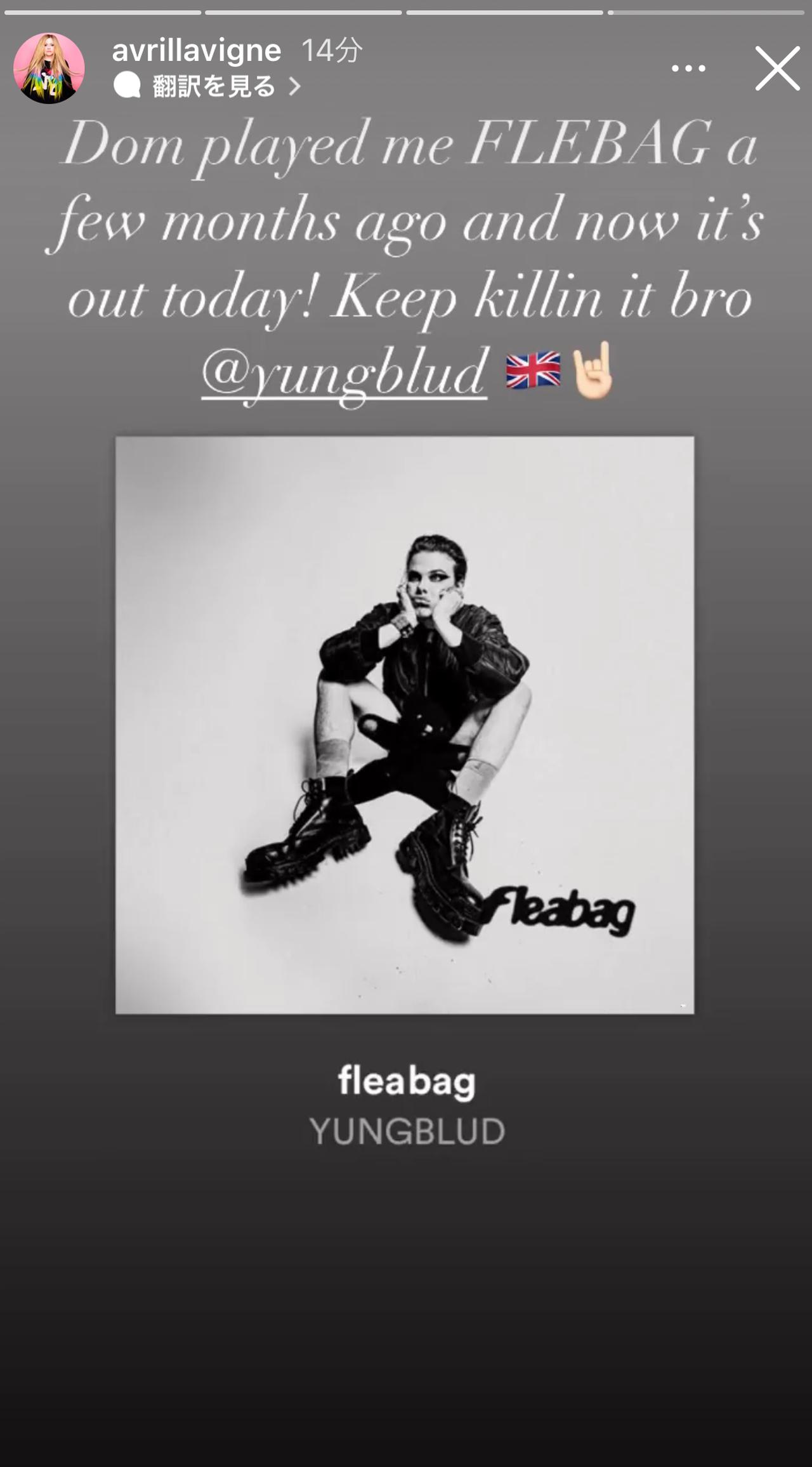Close the story viewer
The width and height of the screenshot is (812, 1467).
pyautogui.click(x=777, y=68)
